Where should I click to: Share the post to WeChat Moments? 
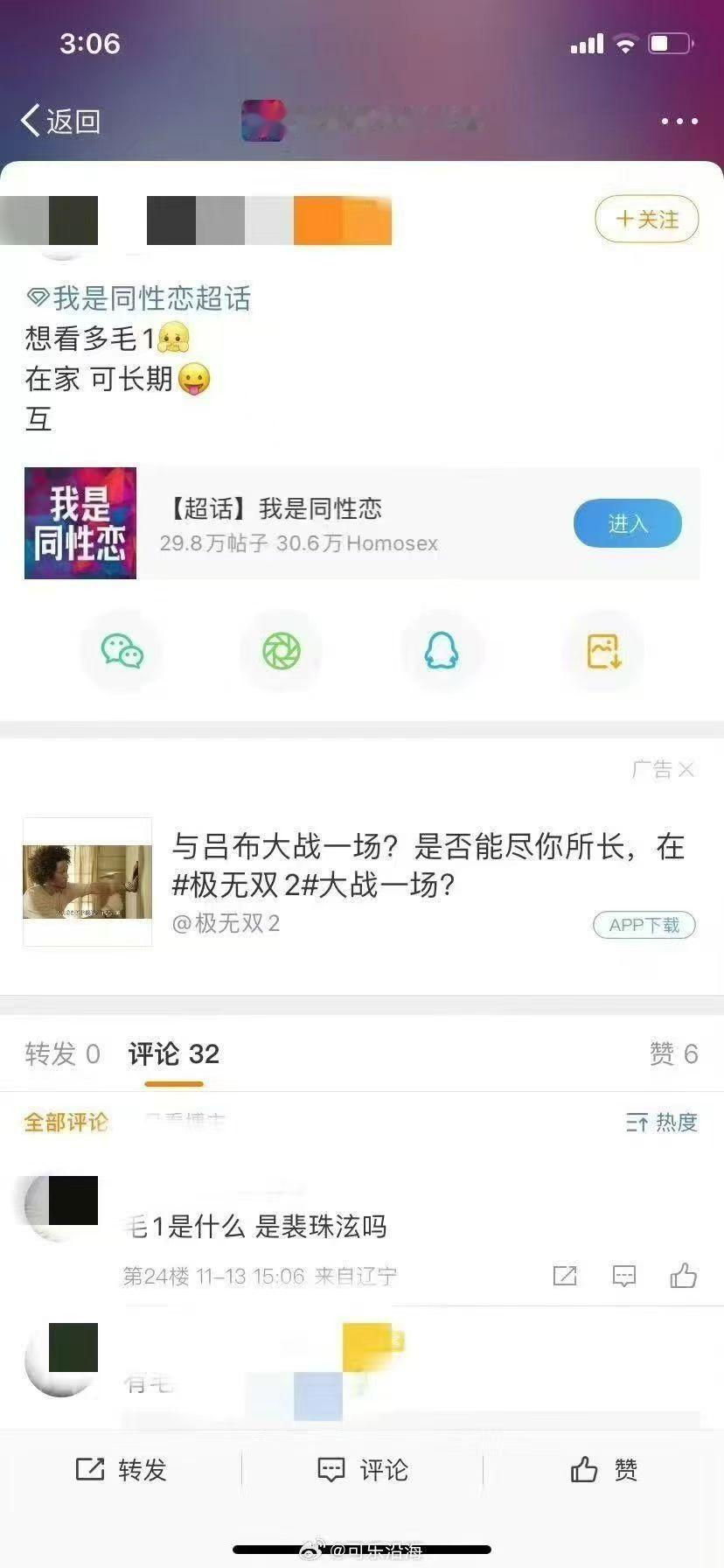click(x=281, y=651)
